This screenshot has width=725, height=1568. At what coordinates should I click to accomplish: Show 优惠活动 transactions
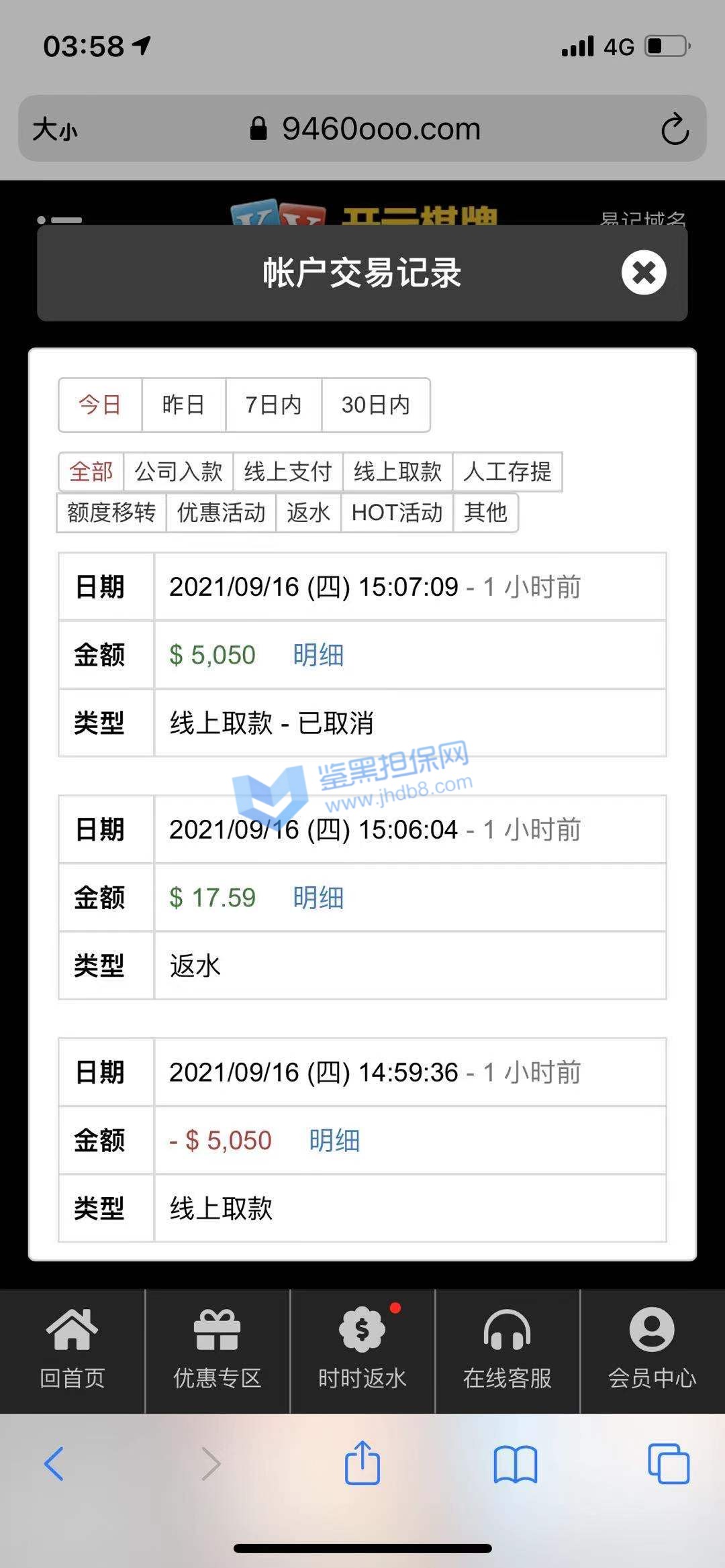click(x=221, y=513)
